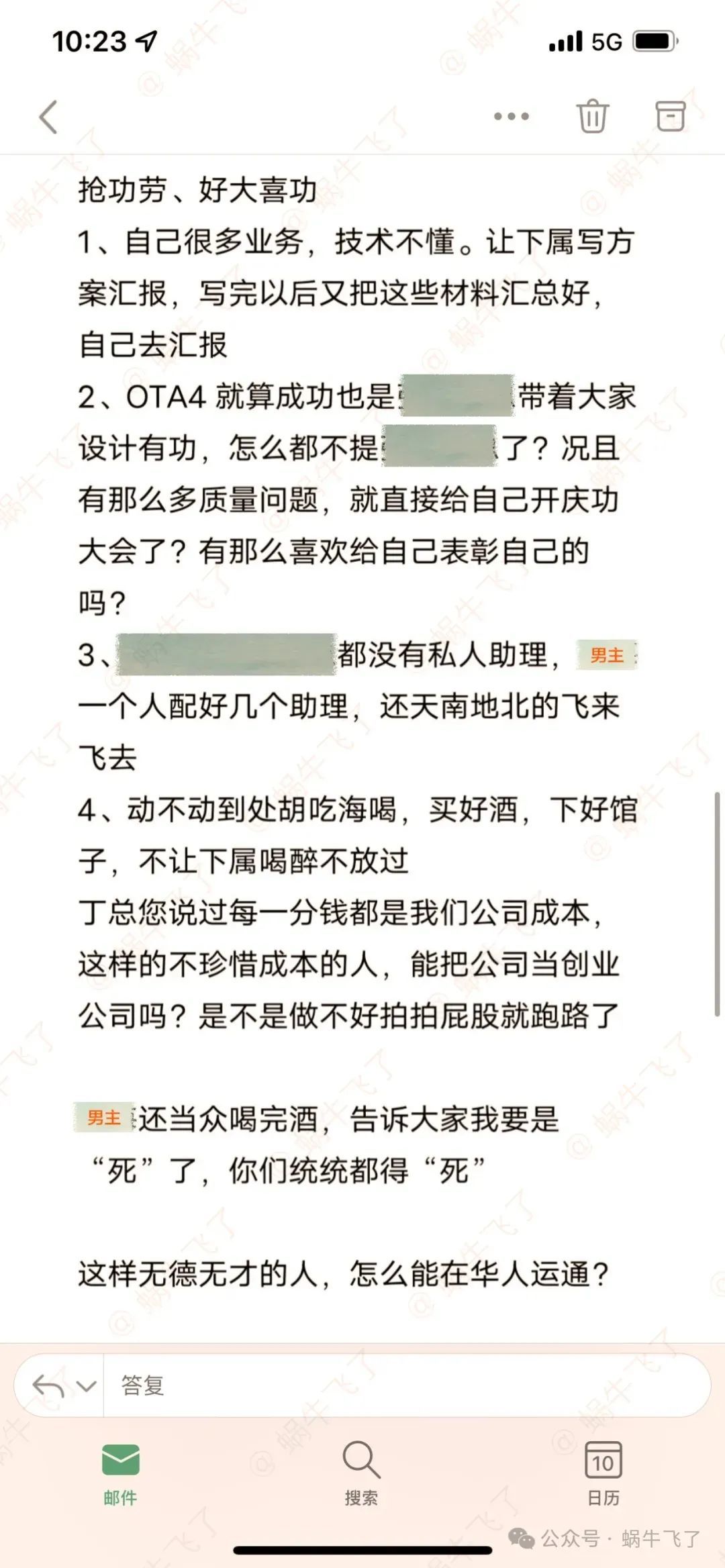Tap the 答复 reply field

click(403, 1385)
